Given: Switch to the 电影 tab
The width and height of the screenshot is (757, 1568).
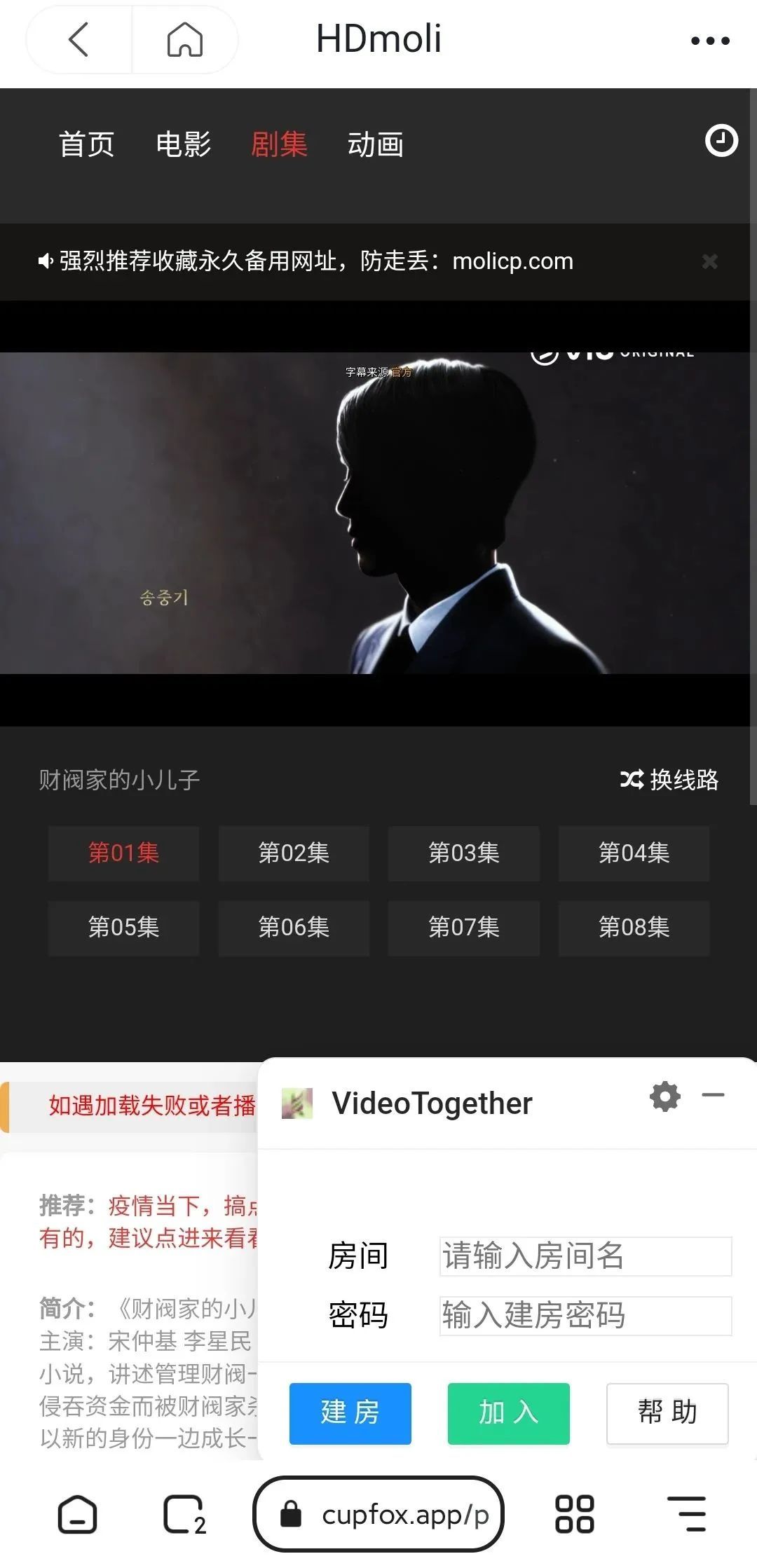Looking at the screenshot, I should (x=183, y=144).
